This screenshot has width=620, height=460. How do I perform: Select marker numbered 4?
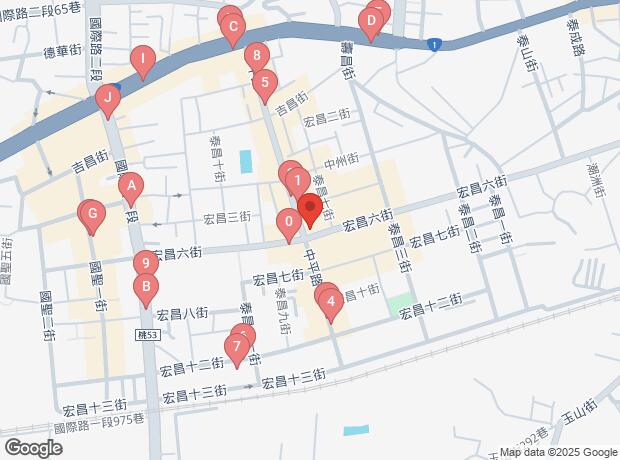pos(331,300)
